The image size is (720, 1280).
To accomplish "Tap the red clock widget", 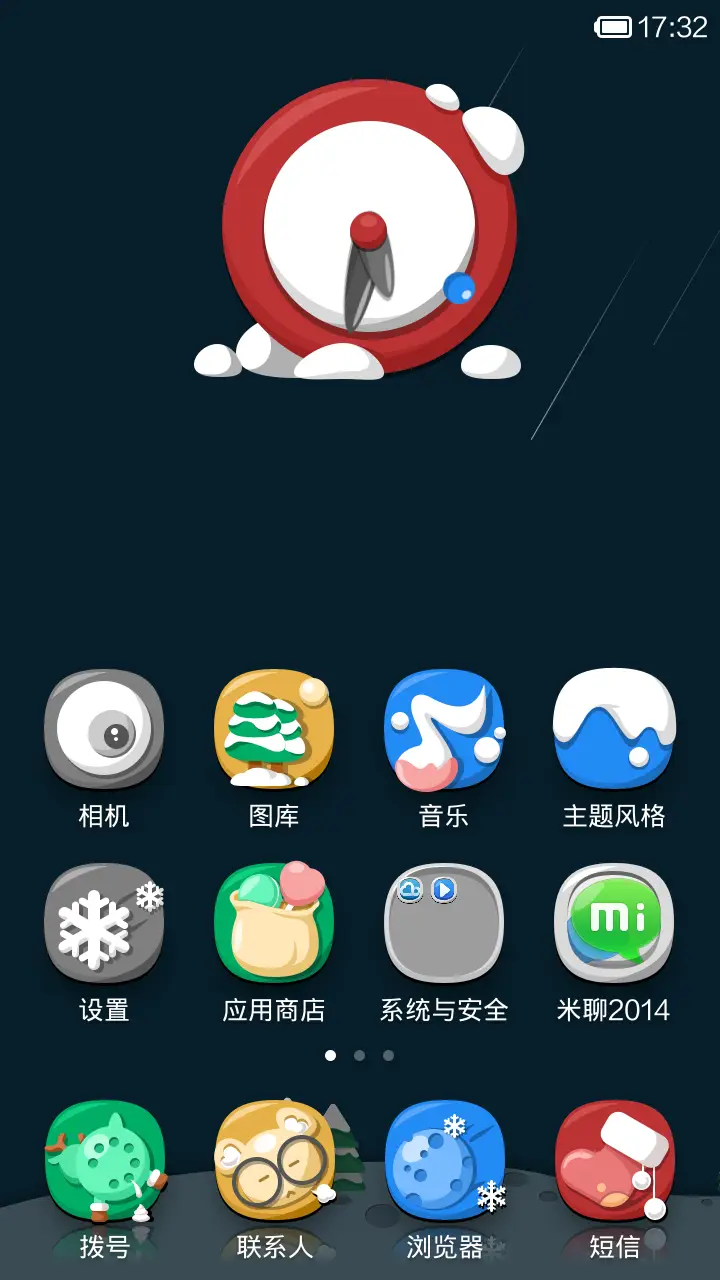I will [368, 230].
